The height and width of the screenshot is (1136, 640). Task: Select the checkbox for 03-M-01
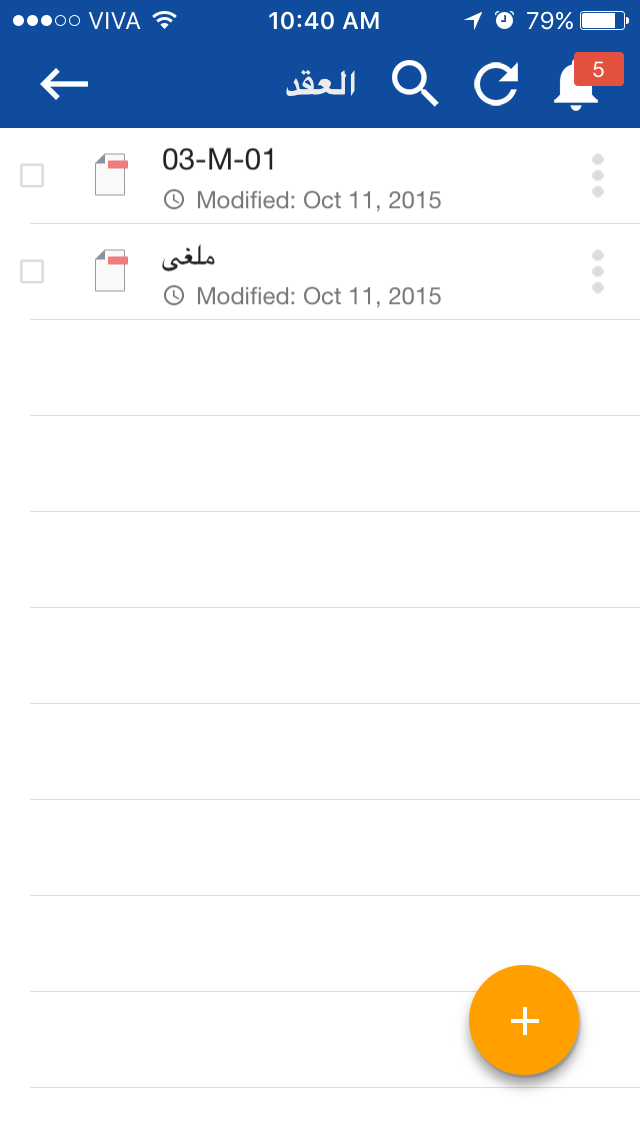pos(32,176)
